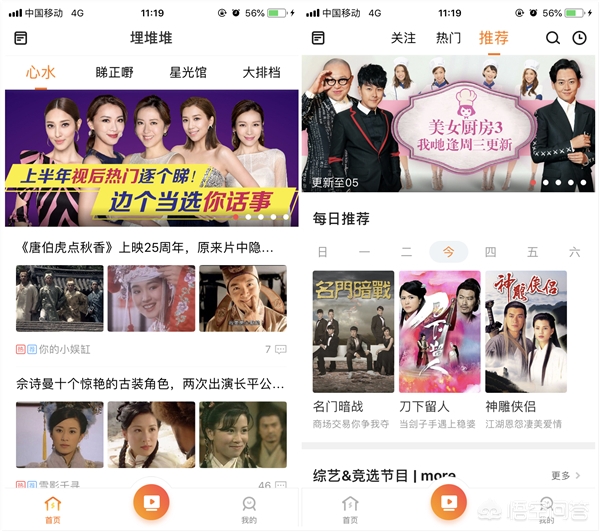
Task: Select 五 in the daily recommendation days
Action: click(533, 252)
